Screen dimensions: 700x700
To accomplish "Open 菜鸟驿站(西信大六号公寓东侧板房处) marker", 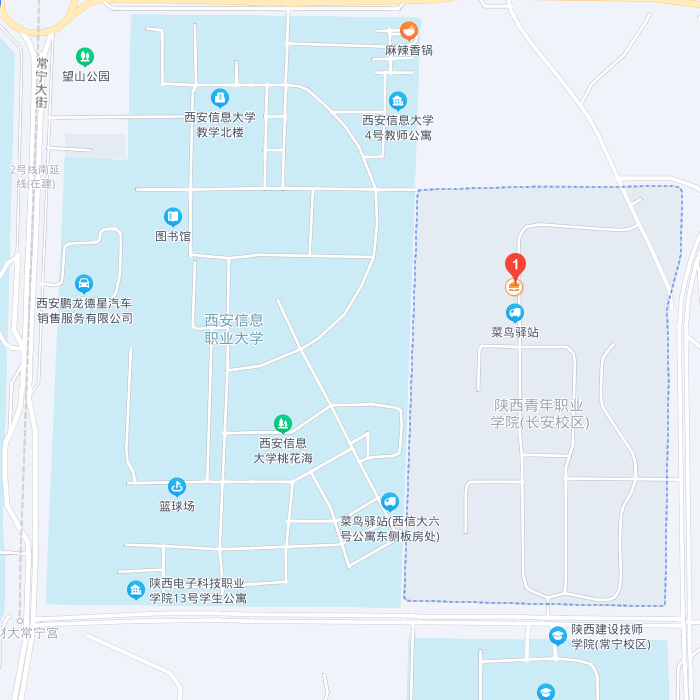I will coord(390,502).
